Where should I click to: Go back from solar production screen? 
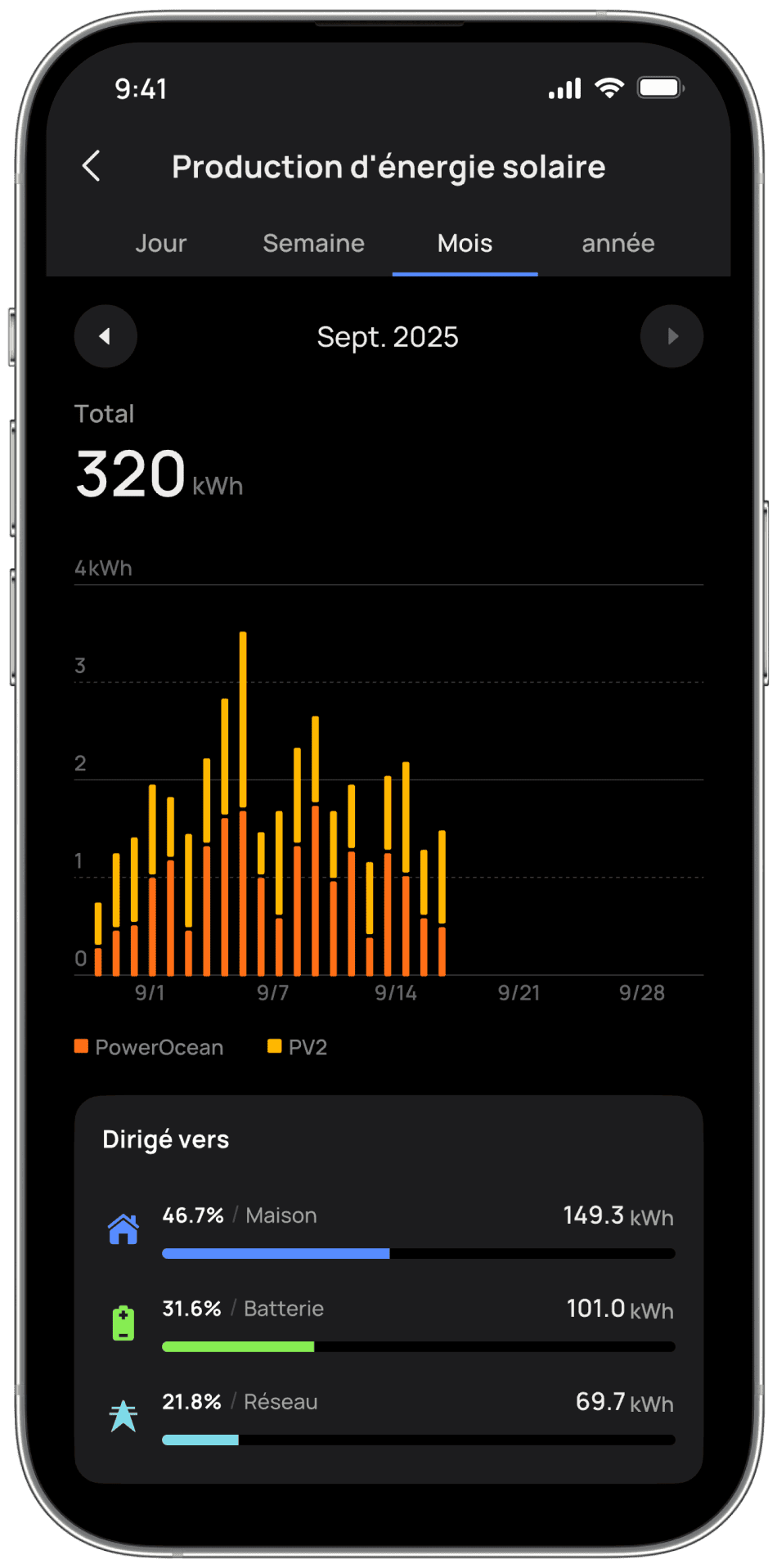(x=92, y=166)
